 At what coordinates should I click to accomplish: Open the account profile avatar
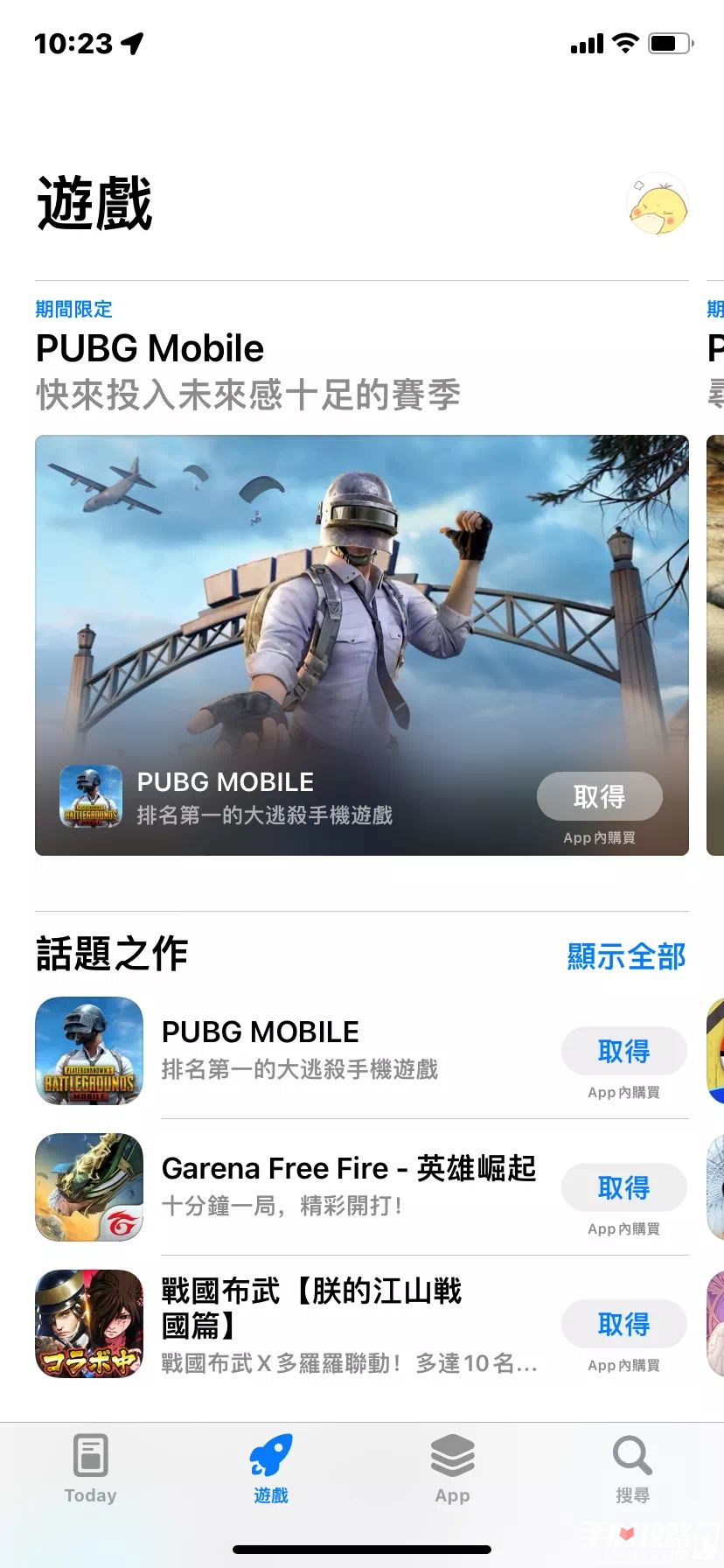(658, 205)
